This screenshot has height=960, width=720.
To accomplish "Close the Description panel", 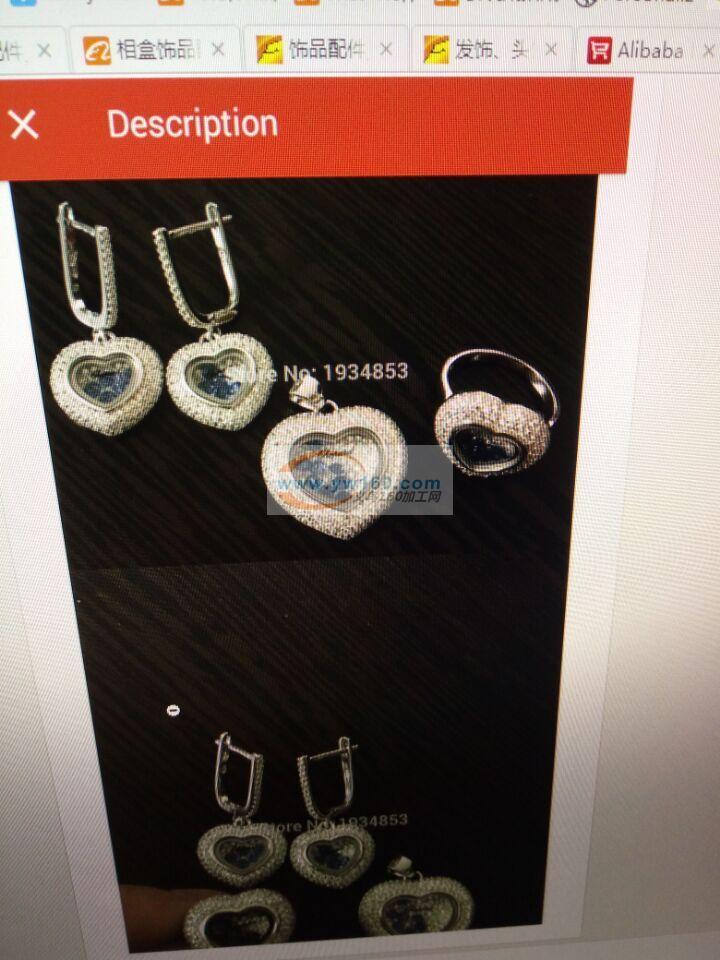I will pos(23,125).
